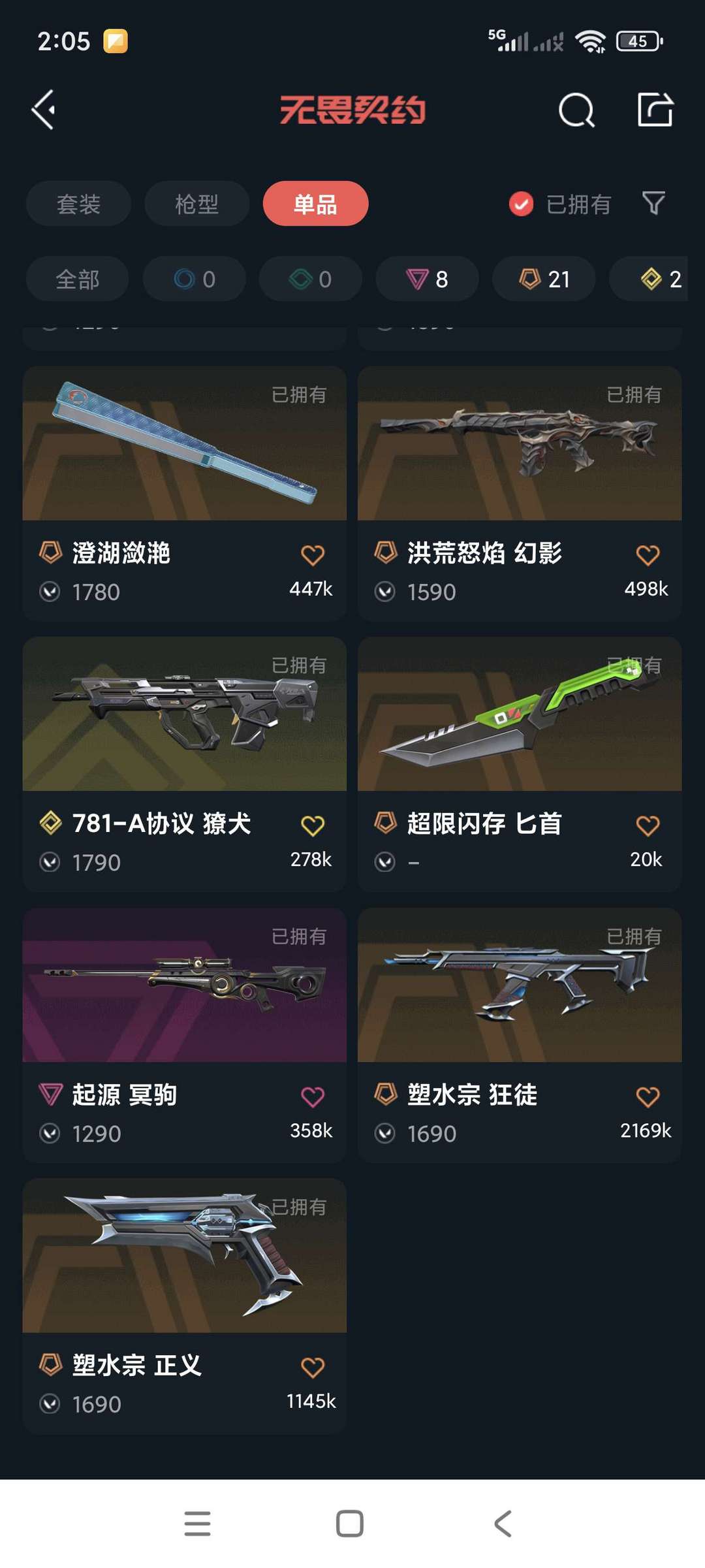Screen dimensions: 705x1568
Task: Tap the blue circle rarity filter showing 0
Action: [x=194, y=279]
